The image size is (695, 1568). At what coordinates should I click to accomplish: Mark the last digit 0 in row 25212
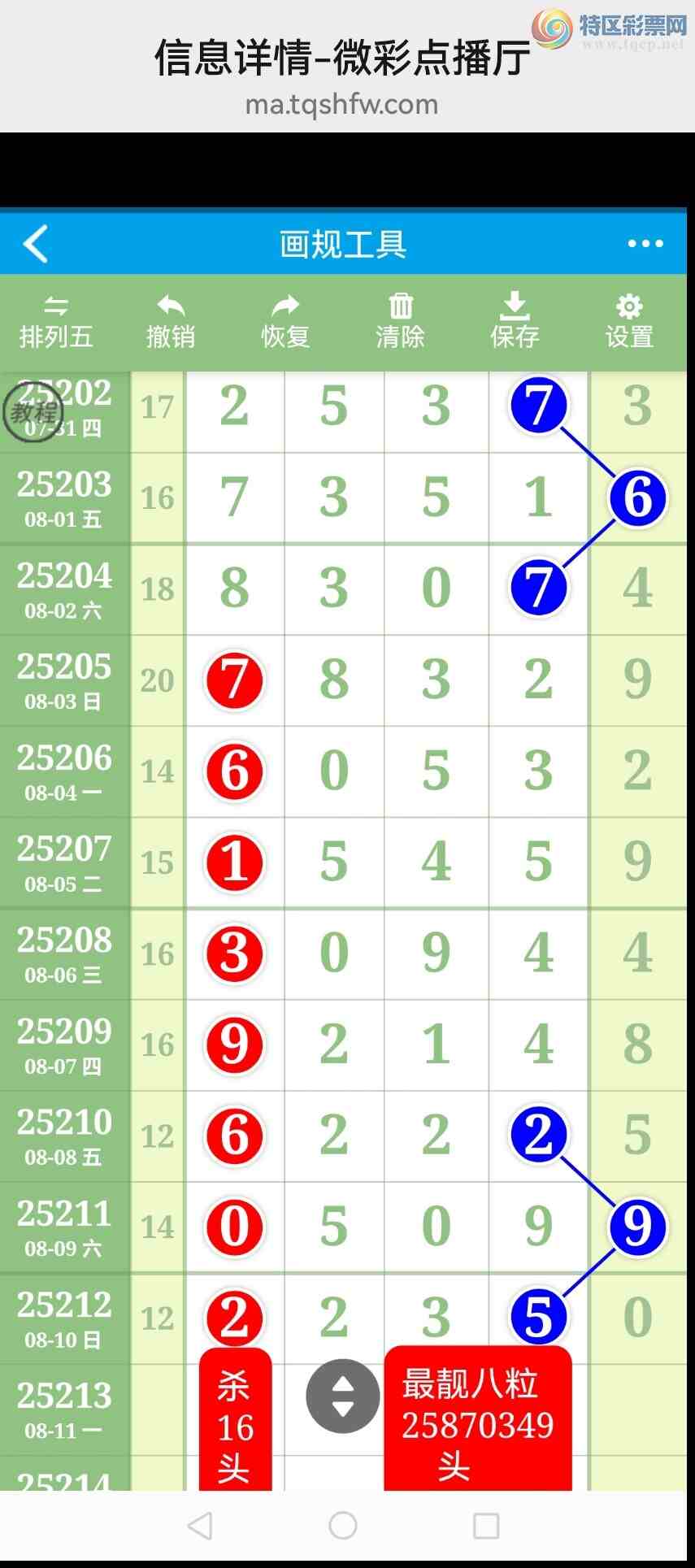coord(637,1318)
